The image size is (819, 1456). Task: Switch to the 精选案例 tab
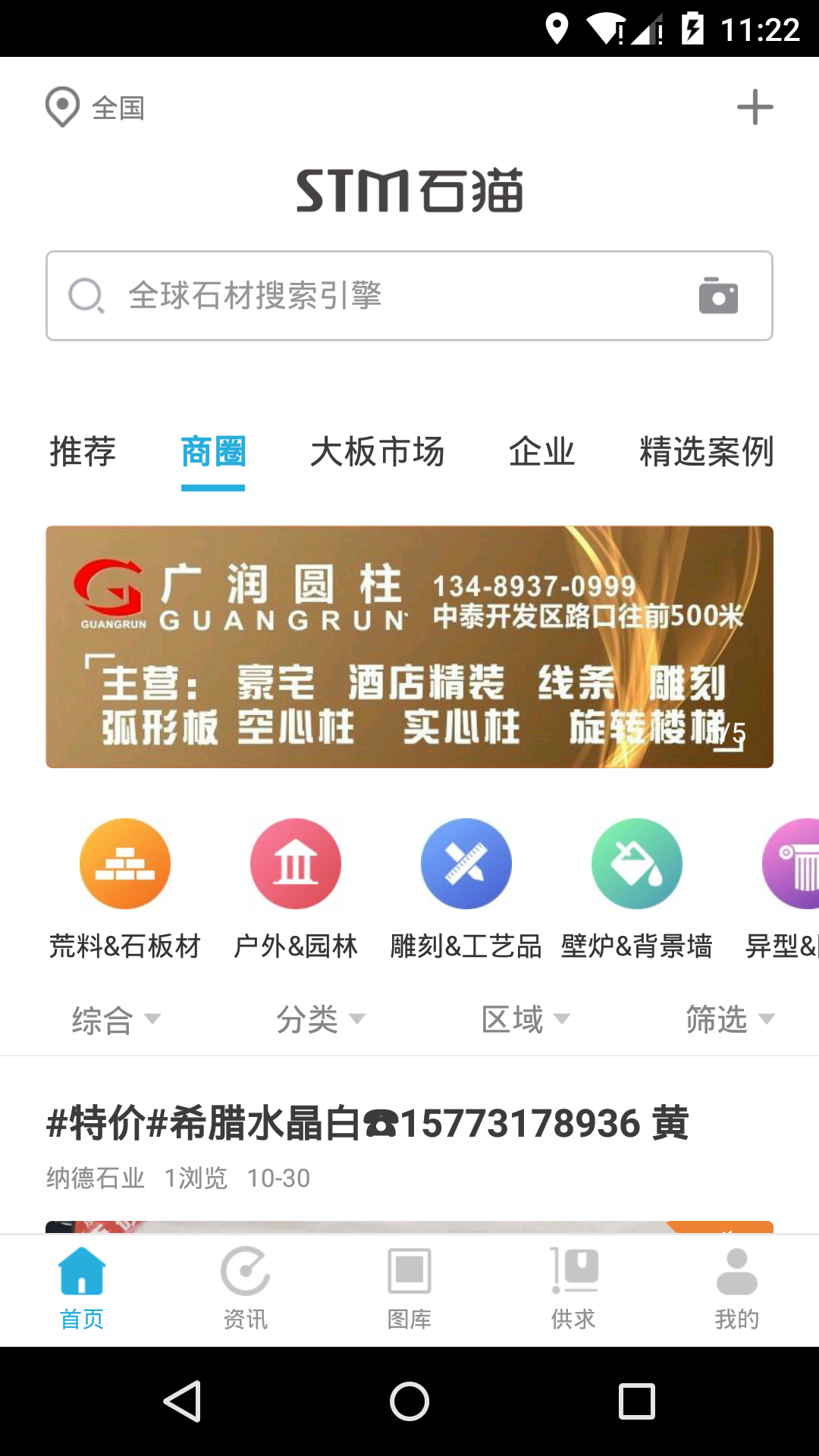[706, 452]
